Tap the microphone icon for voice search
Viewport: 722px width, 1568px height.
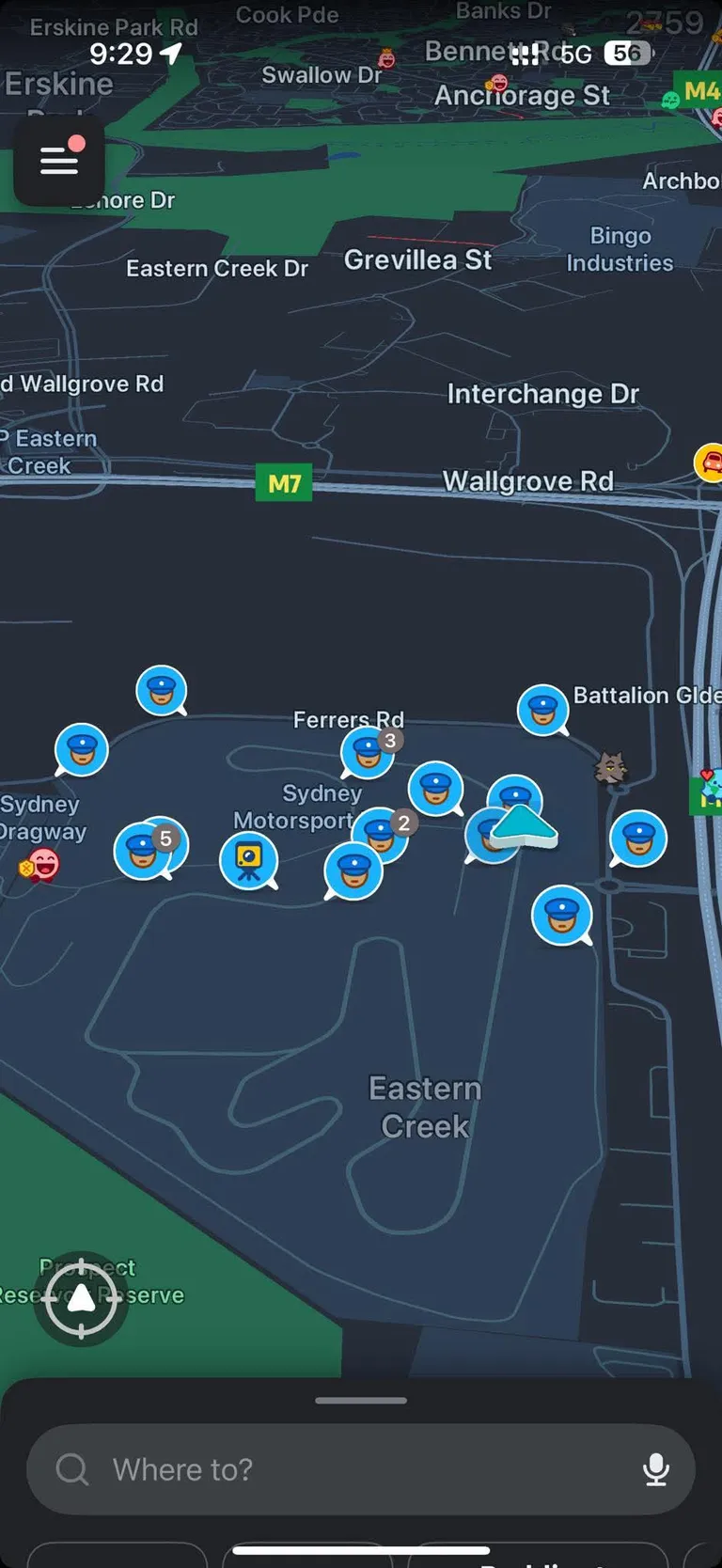pos(655,1468)
